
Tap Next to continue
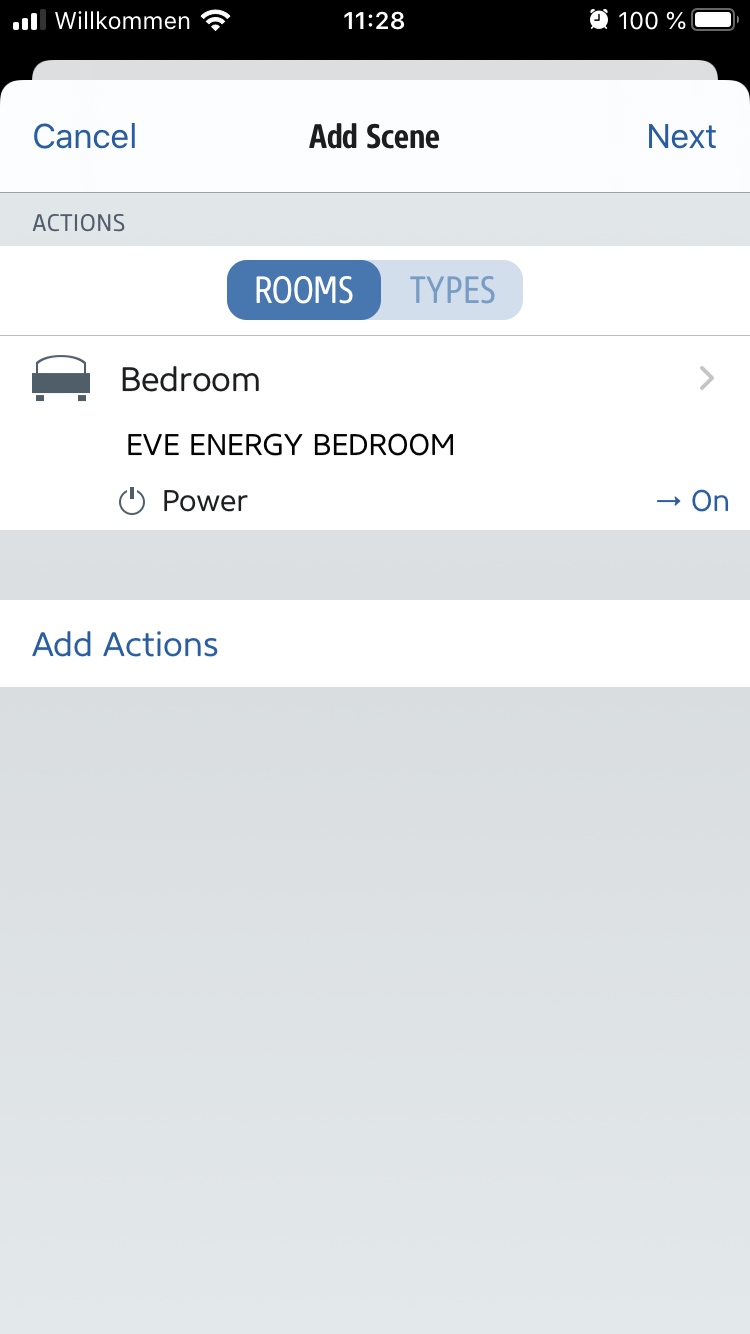[x=681, y=136]
